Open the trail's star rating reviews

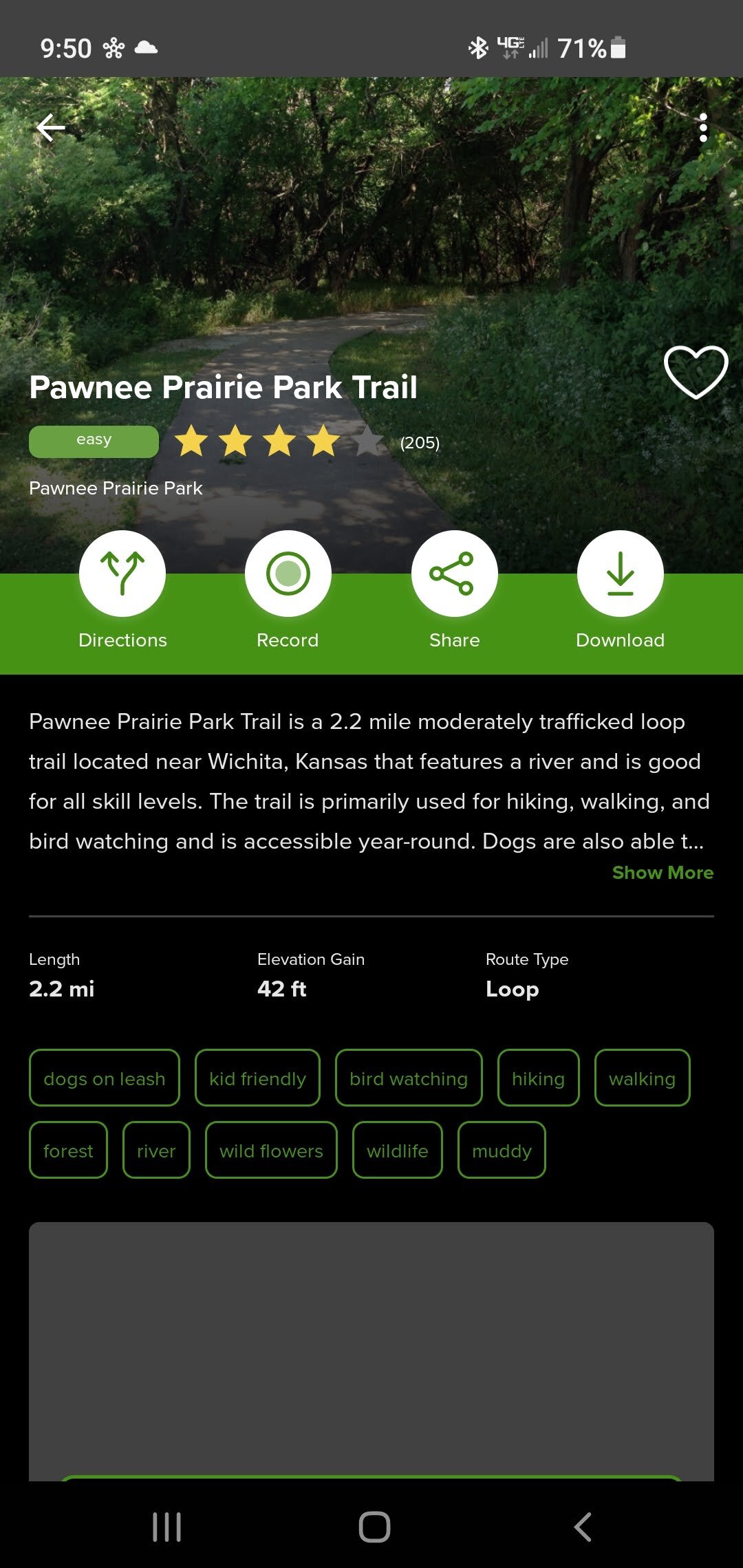click(307, 442)
